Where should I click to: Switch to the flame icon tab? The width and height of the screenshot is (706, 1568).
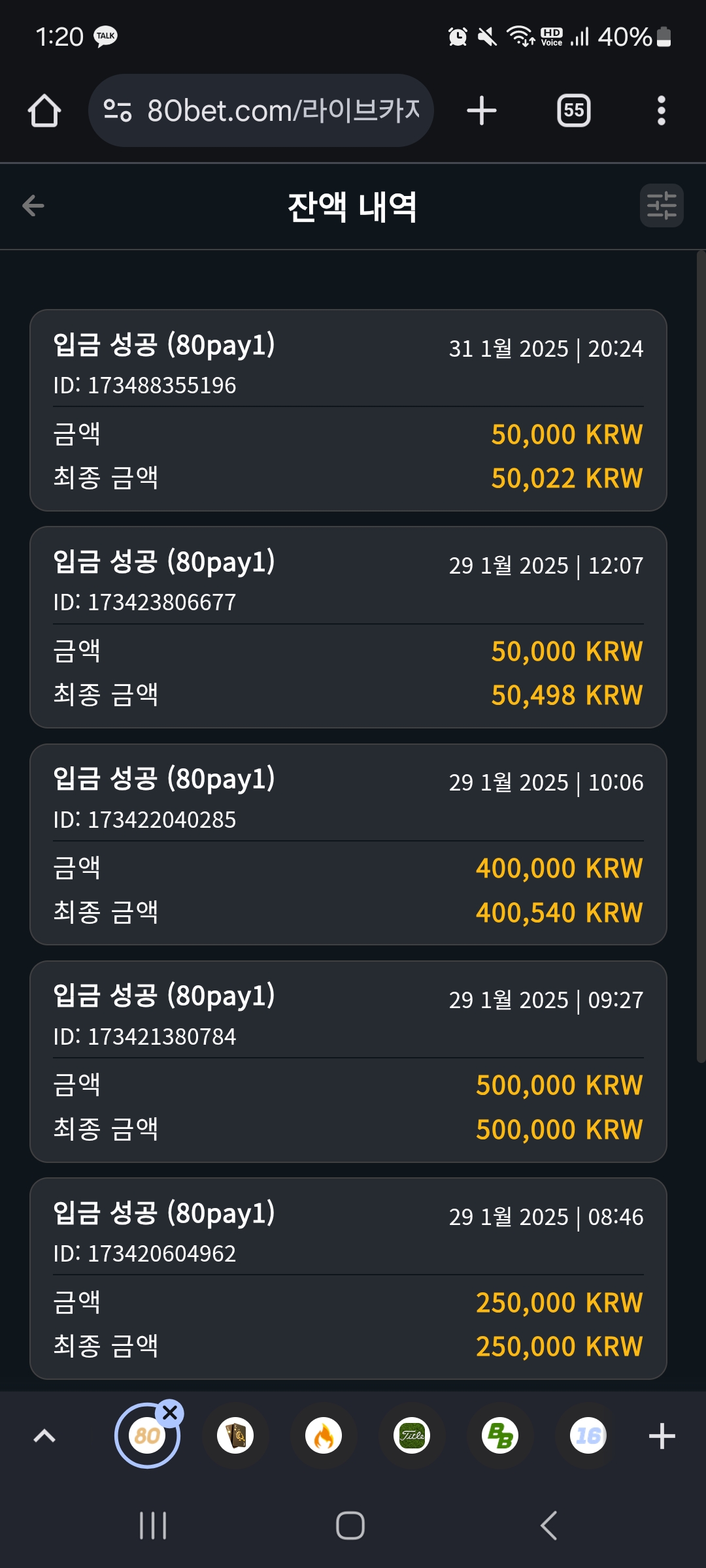click(324, 1435)
